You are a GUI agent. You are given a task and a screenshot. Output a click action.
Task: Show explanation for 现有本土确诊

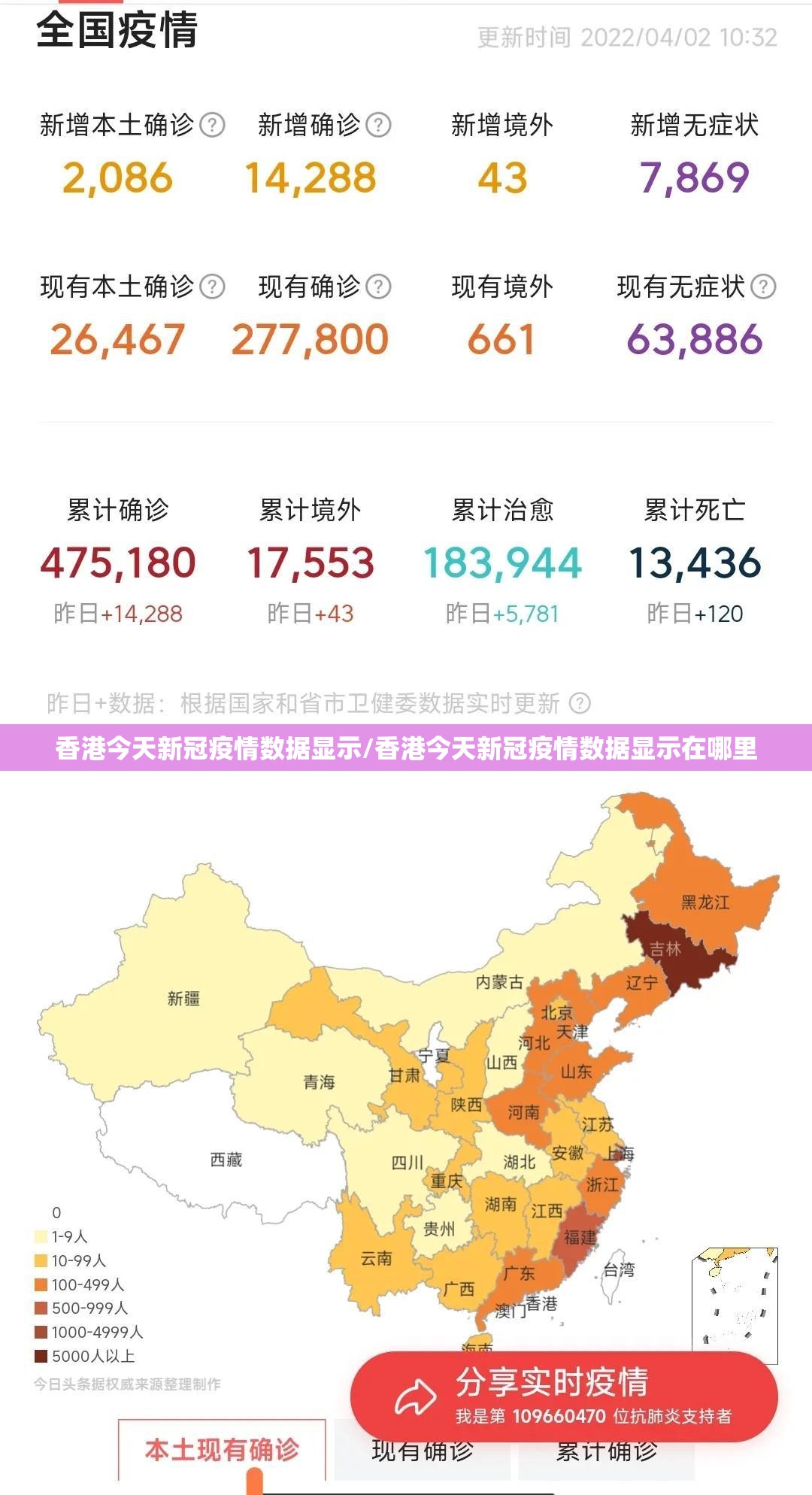coord(213,287)
